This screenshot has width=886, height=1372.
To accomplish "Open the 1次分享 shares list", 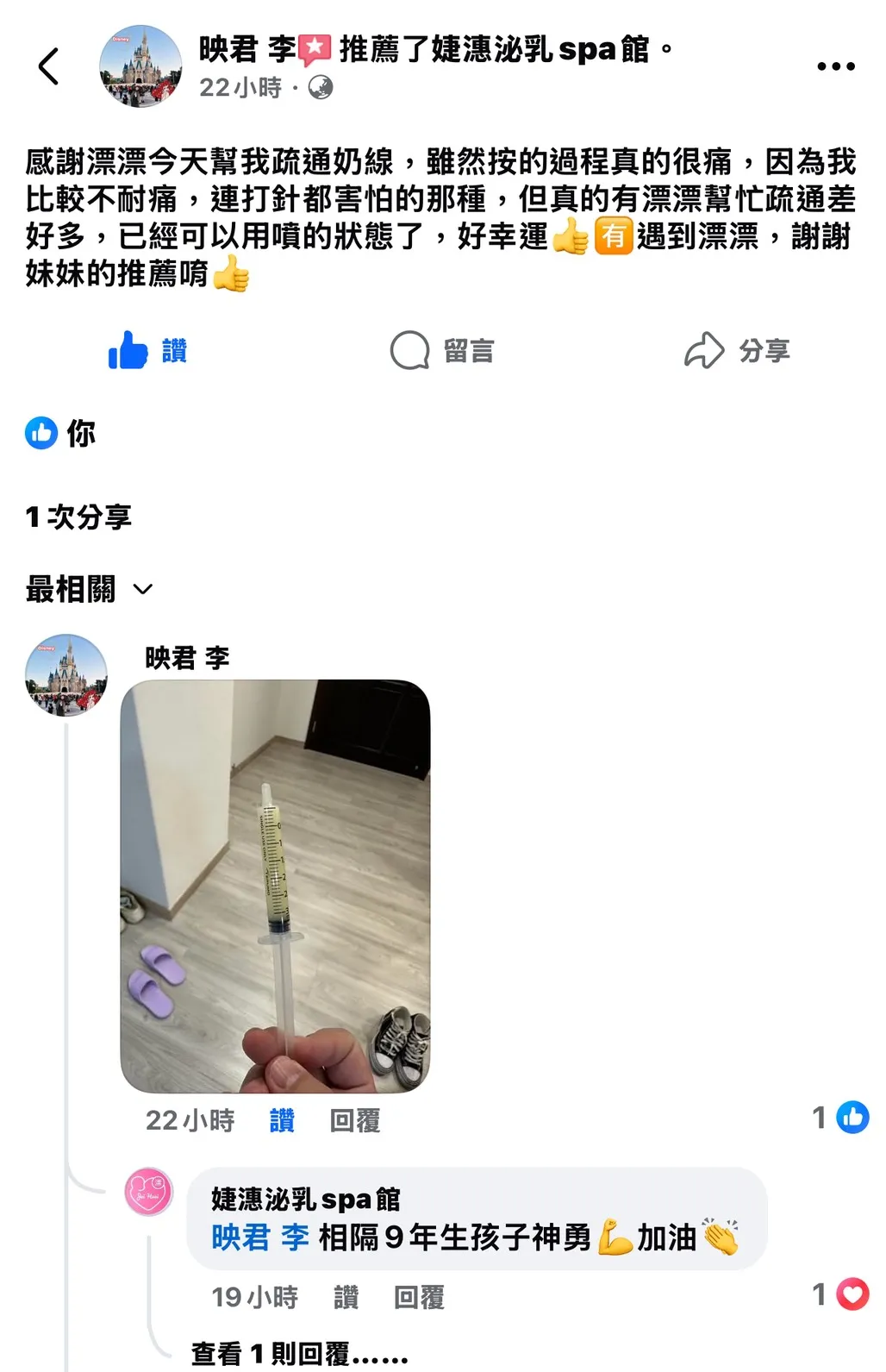I will tap(79, 517).
